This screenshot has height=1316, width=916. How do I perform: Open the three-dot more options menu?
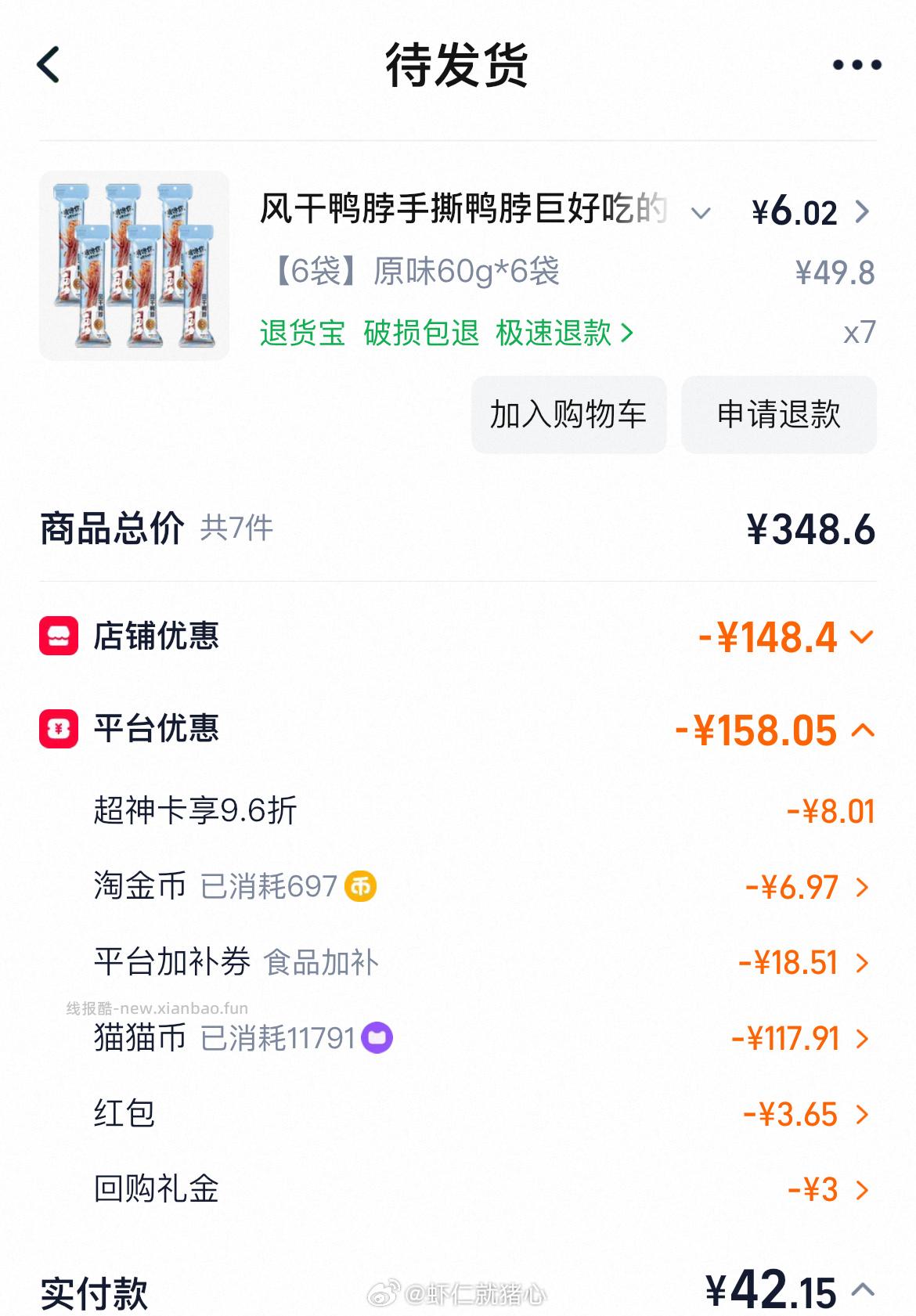coord(855,66)
